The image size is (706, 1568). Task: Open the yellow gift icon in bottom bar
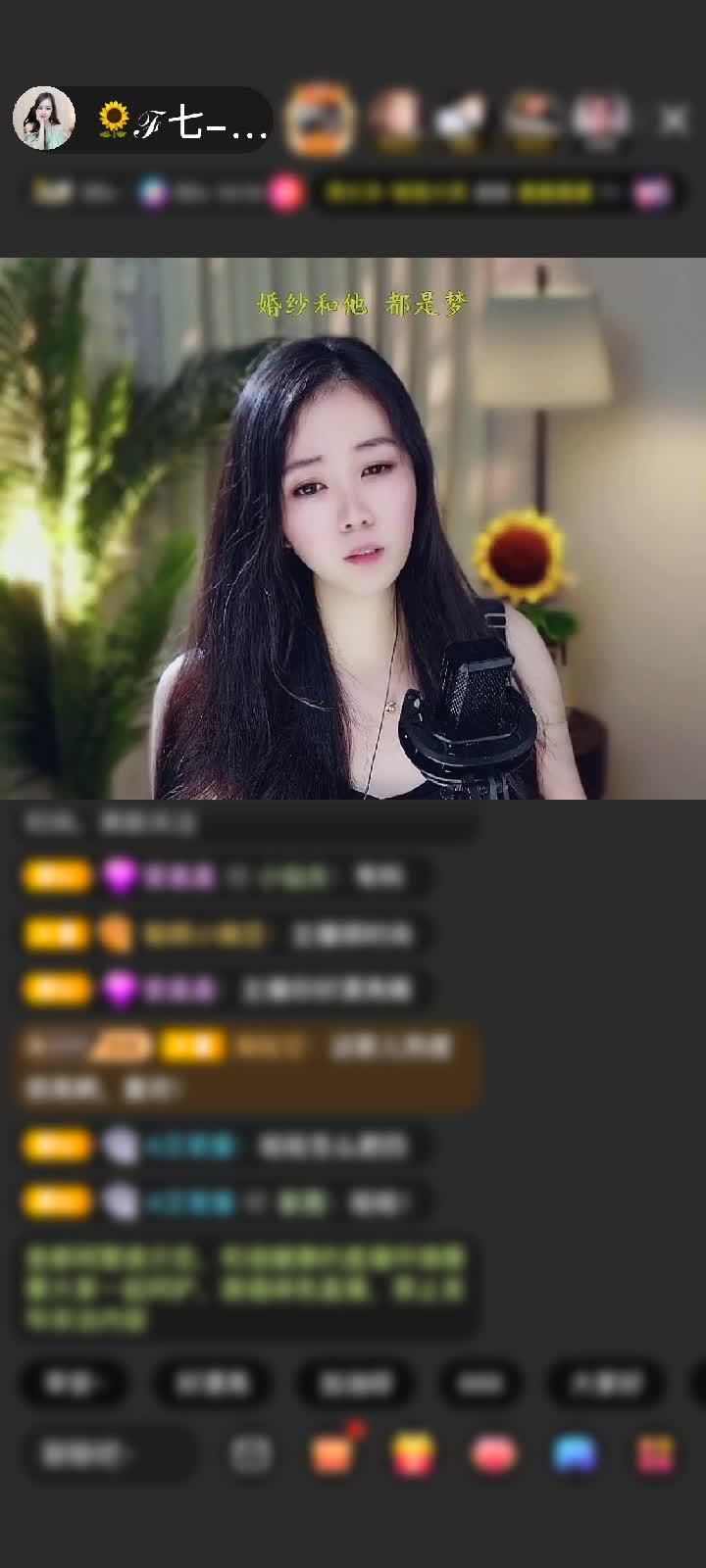[x=413, y=1454]
